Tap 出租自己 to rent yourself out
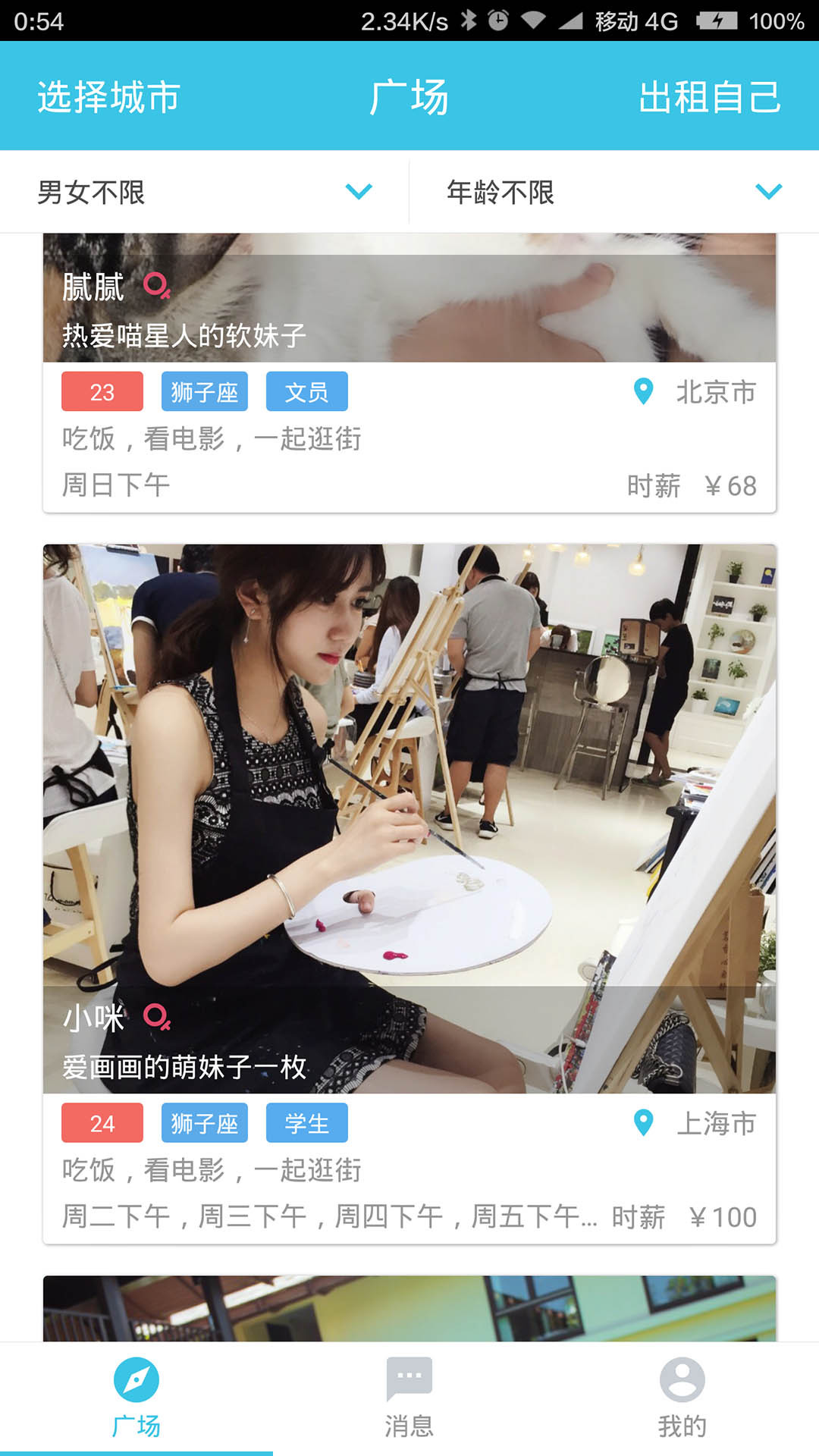 click(709, 97)
